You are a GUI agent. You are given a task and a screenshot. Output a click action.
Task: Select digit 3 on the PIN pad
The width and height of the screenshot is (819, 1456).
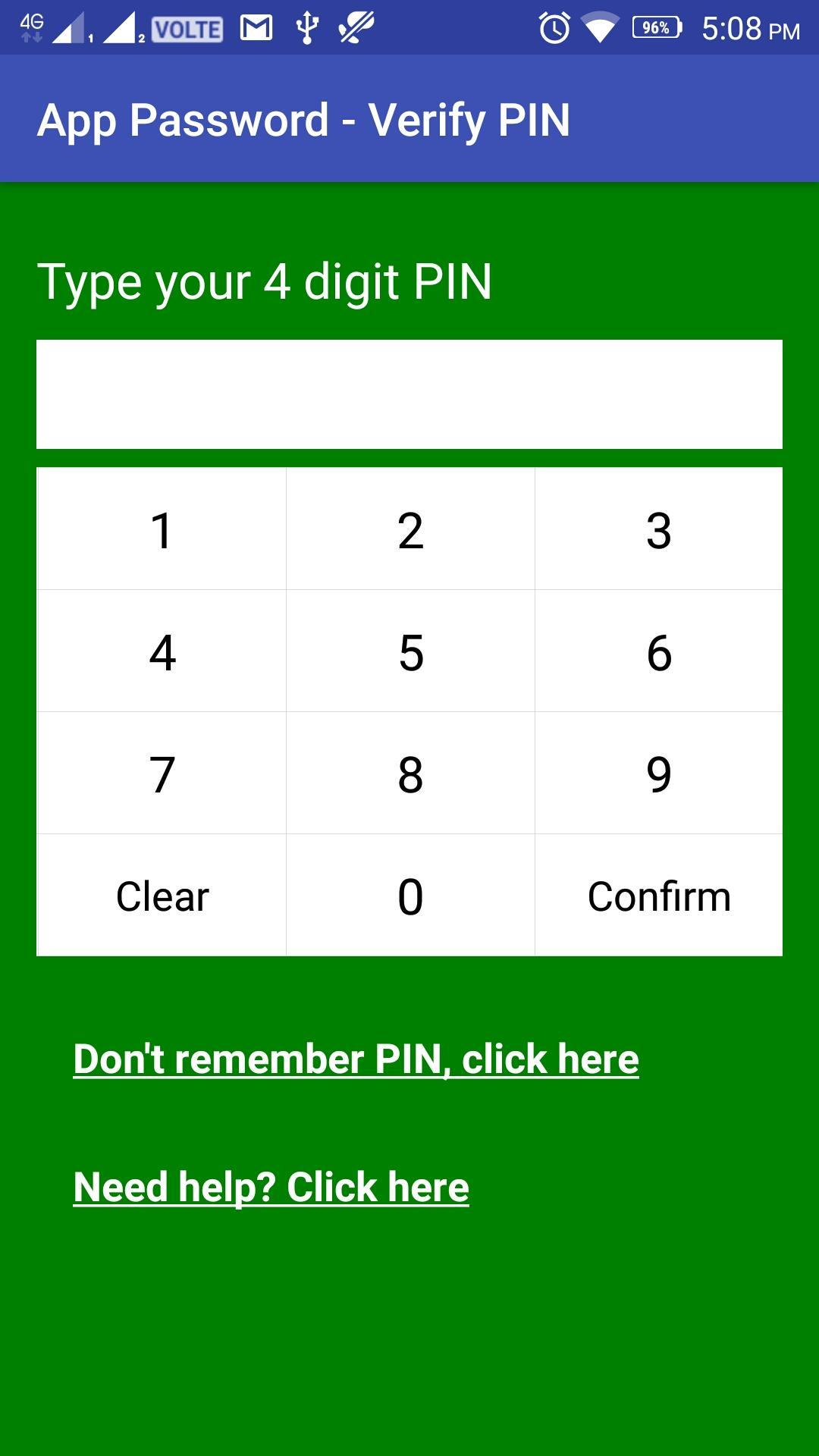point(658,529)
